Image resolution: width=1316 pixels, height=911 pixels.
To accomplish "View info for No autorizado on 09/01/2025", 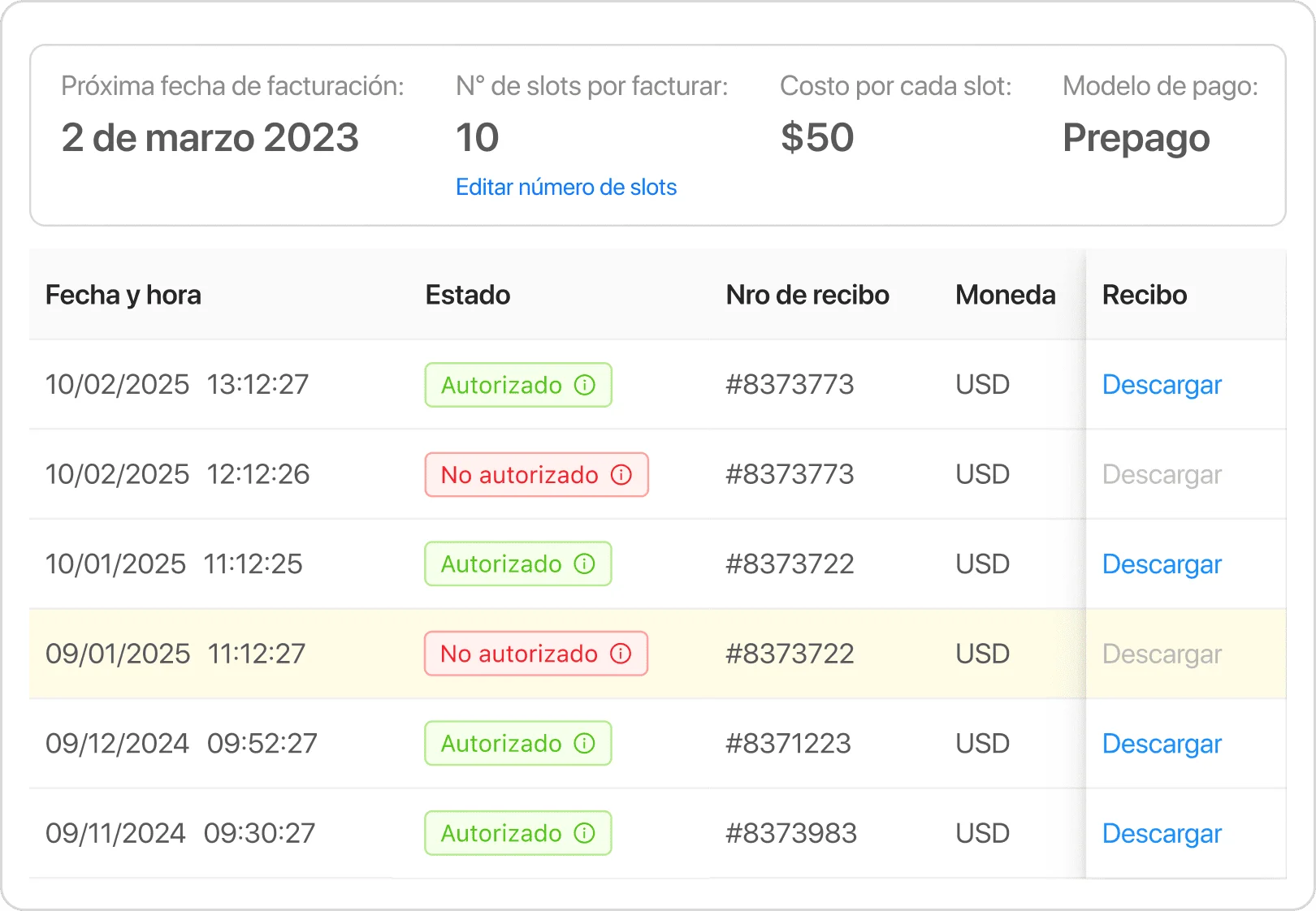I will click(621, 654).
